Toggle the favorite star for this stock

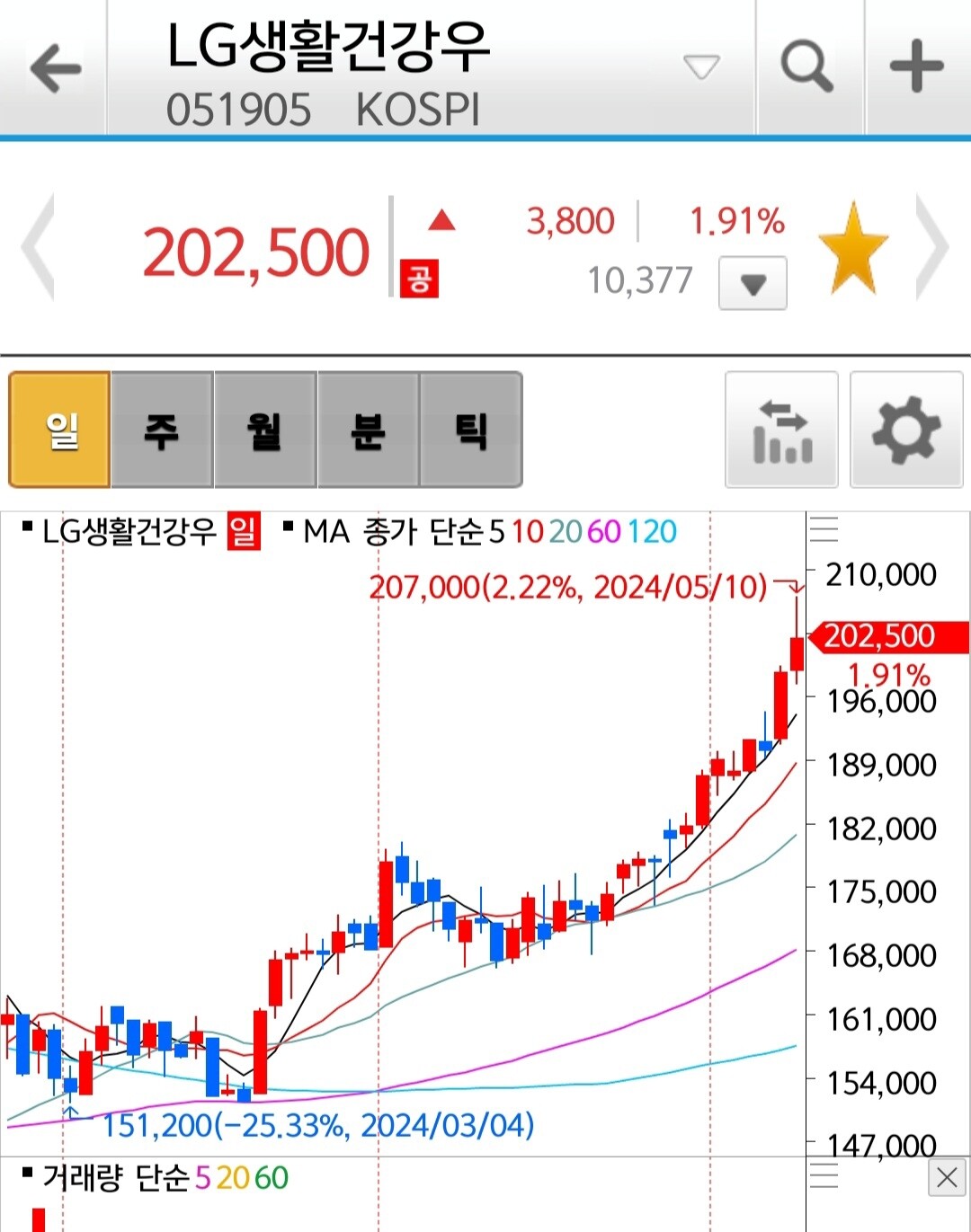point(852,249)
